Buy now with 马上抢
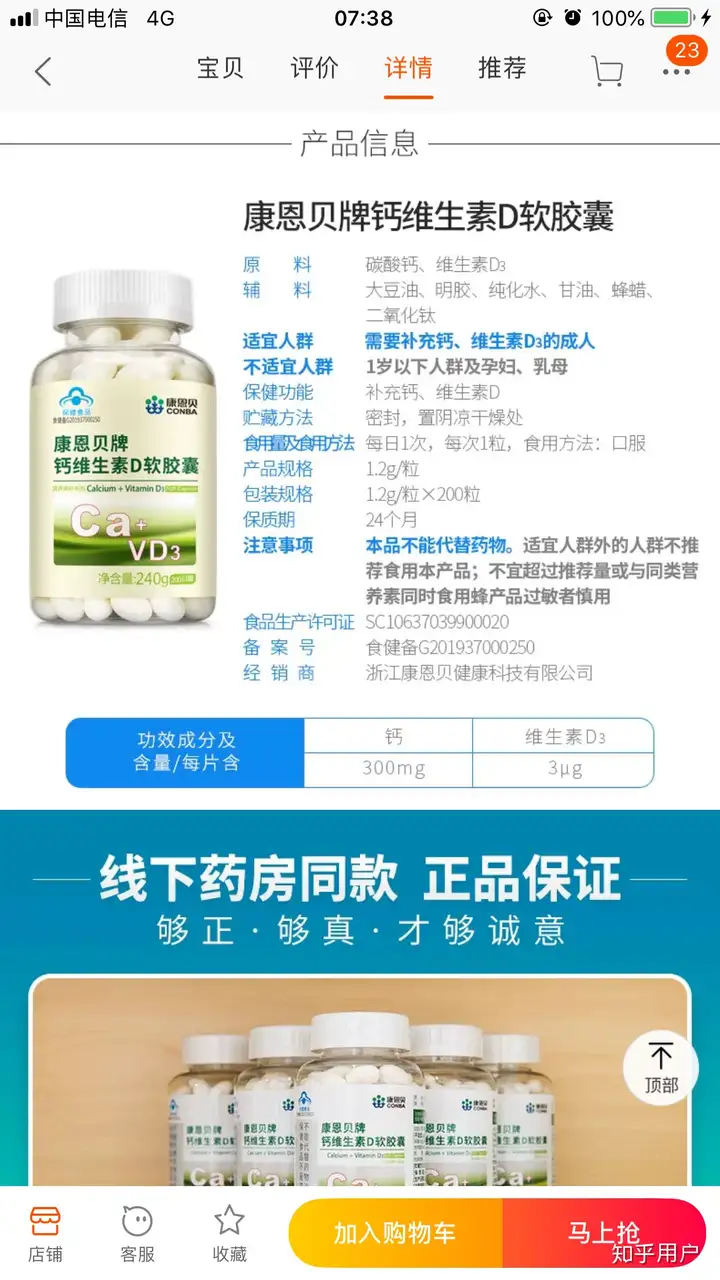720x1280 pixels. click(x=604, y=1234)
